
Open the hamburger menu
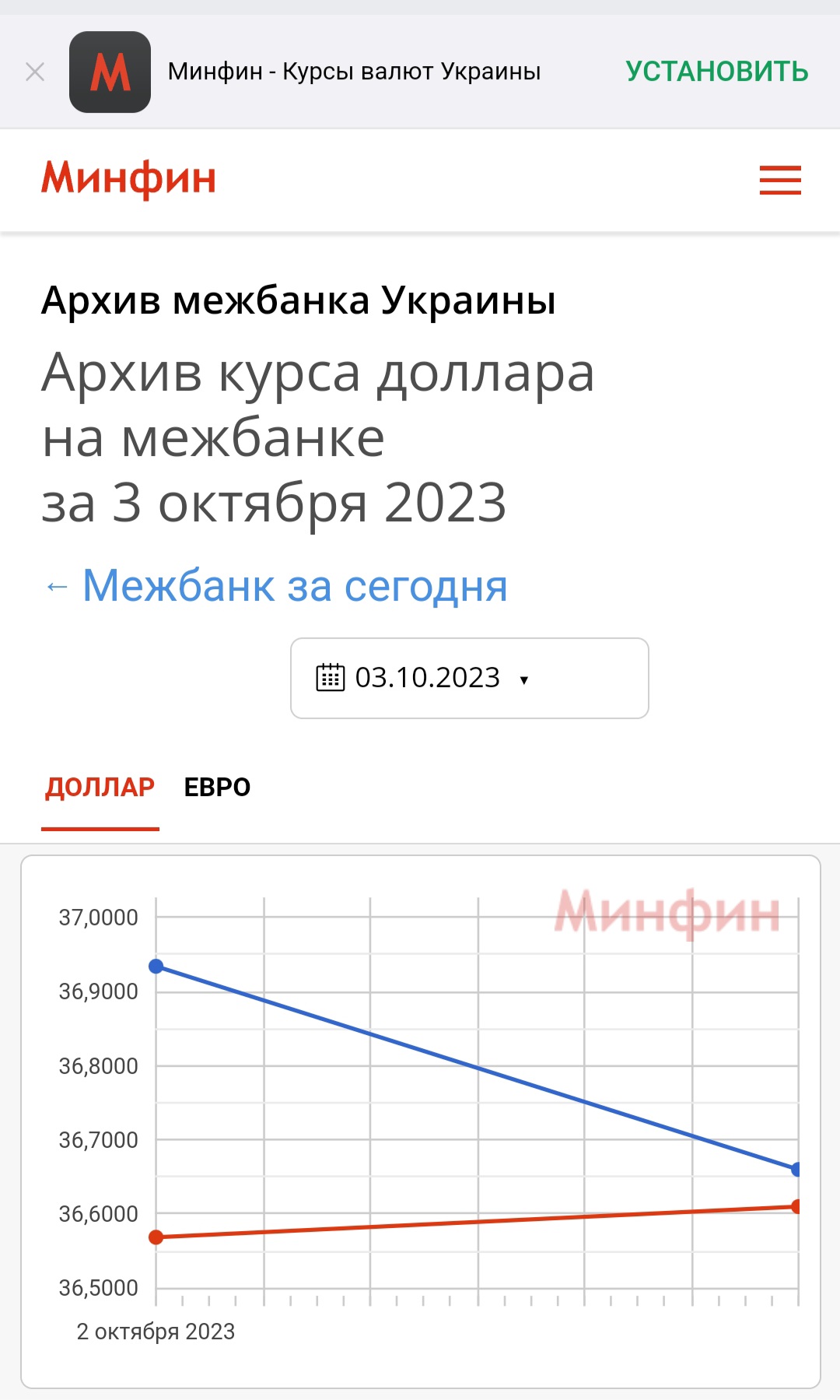[x=780, y=180]
